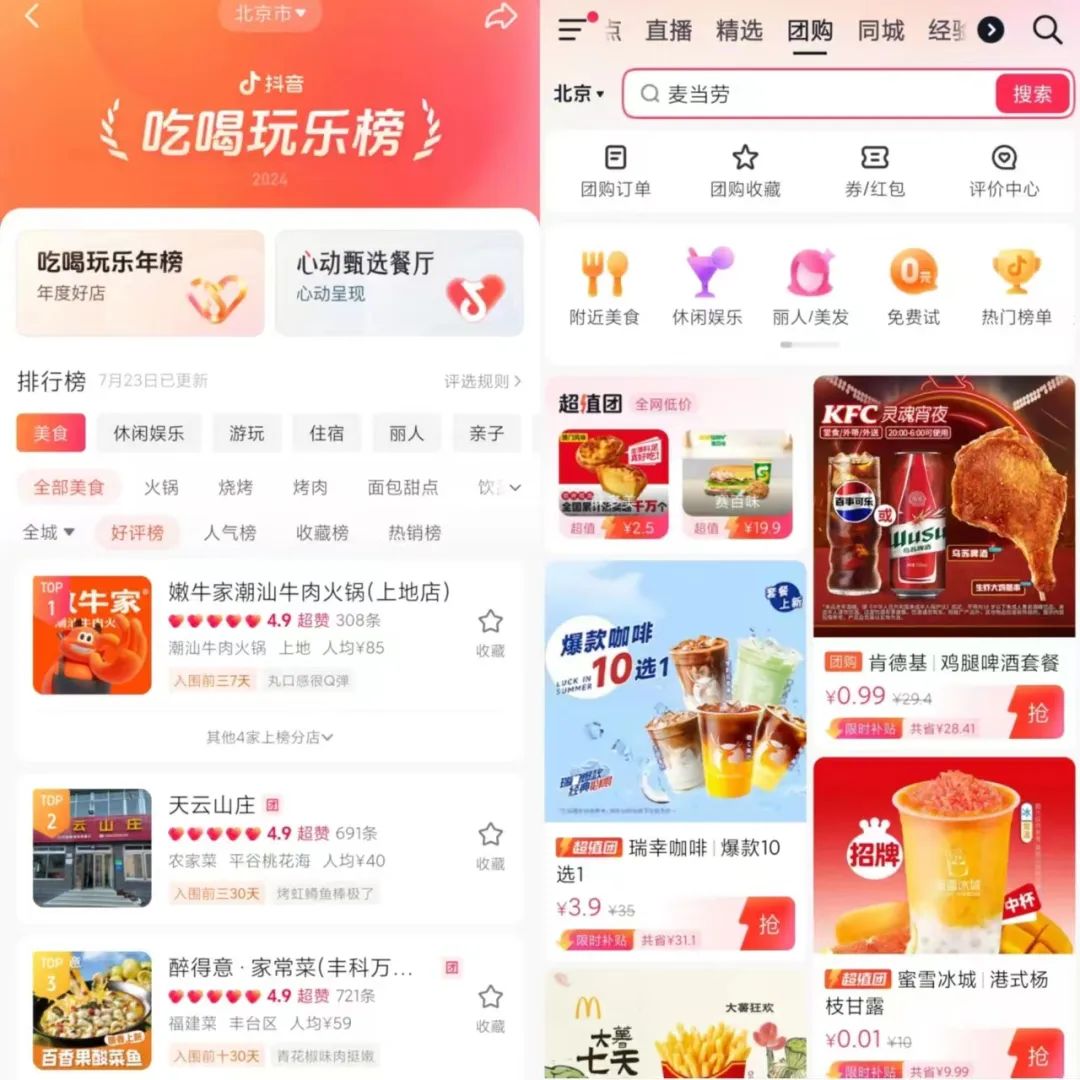Open the 北京市 city selector

[270, 14]
